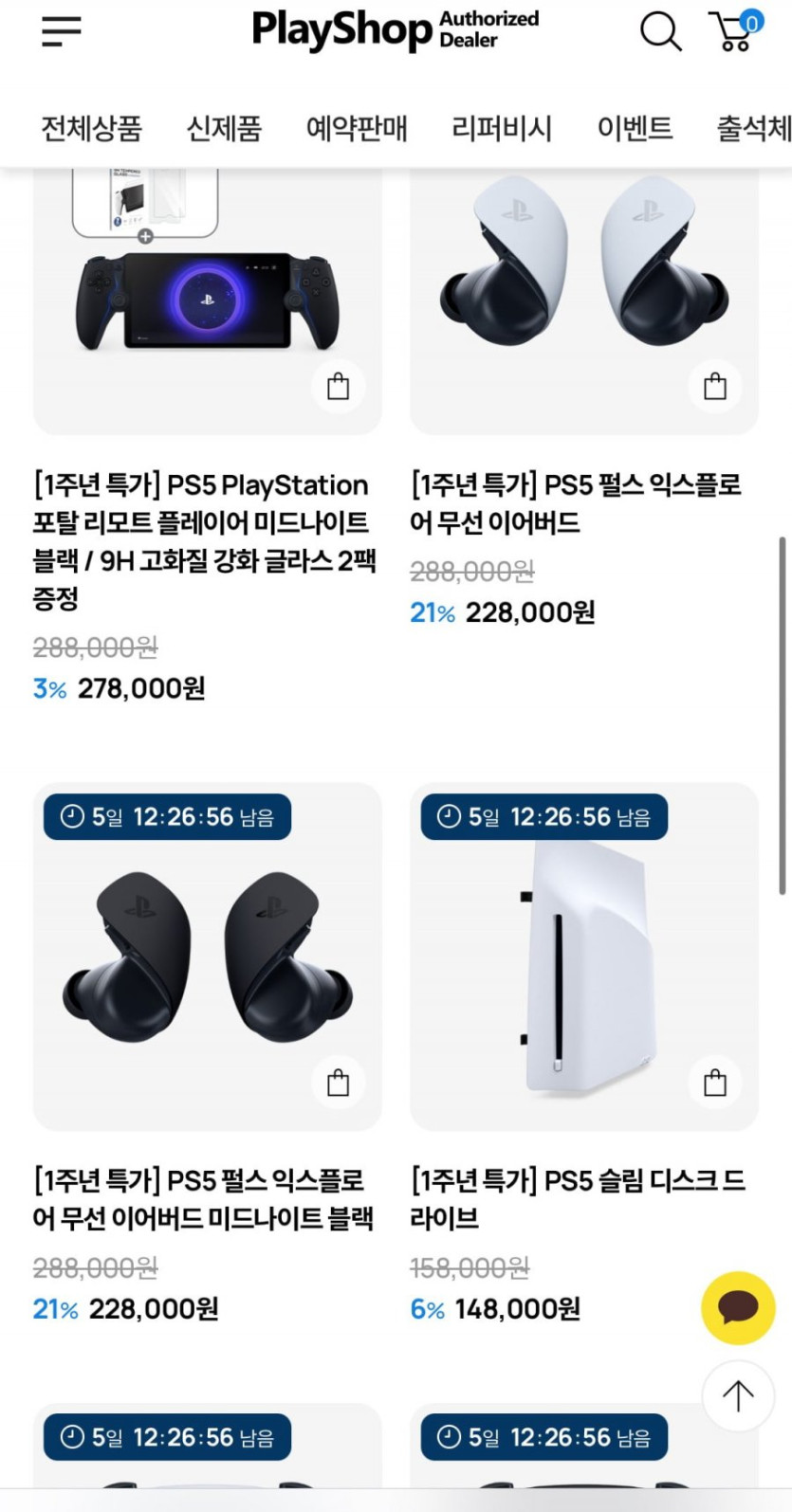Open PS5 PlayStation 포탈 리모트 플레이어 product
792x1512 pixels.
tap(201, 540)
